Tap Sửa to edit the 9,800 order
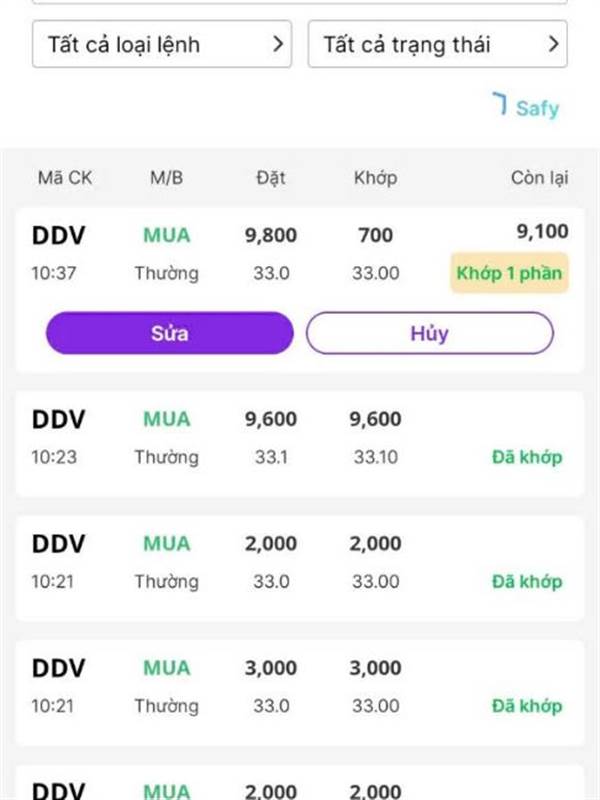This screenshot has height=800, width=600. pyautogui.click(x=169, y=333)
